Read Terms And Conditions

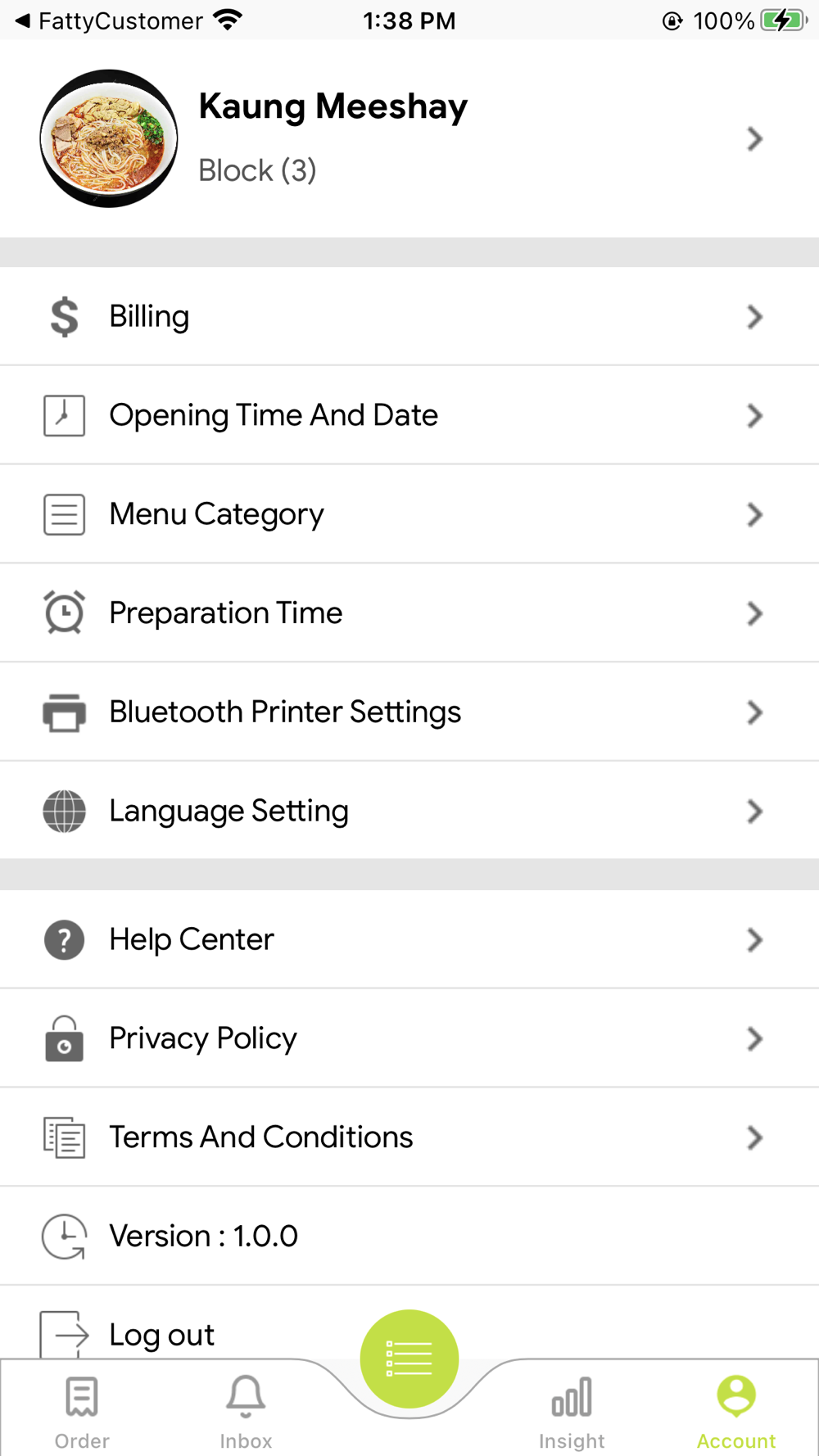(409, 1137)
